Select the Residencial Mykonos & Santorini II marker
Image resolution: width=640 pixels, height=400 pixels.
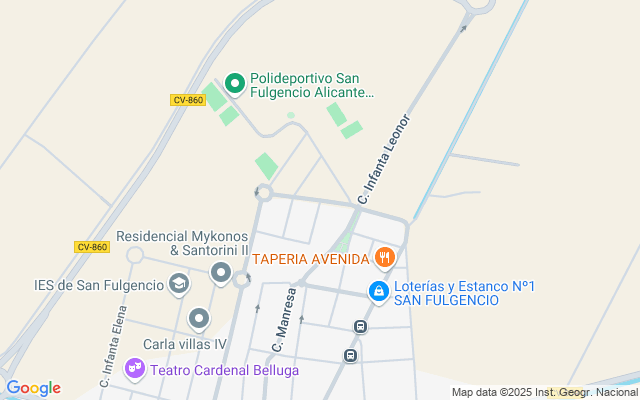(x=221, y=272)
